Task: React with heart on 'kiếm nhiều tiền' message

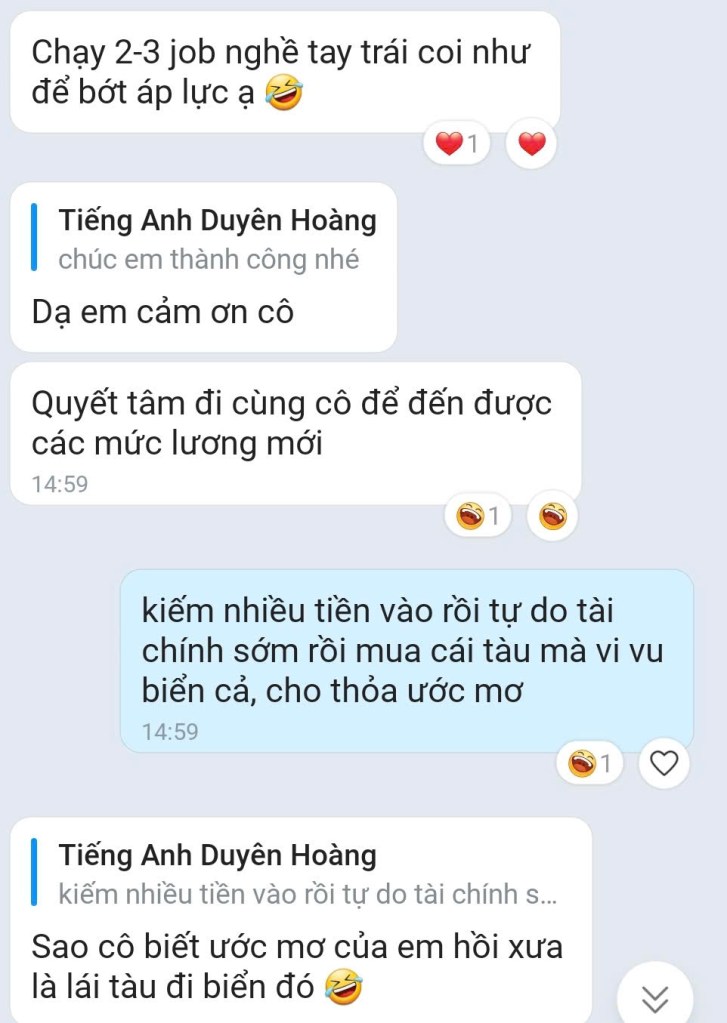Action: point(664,764)
